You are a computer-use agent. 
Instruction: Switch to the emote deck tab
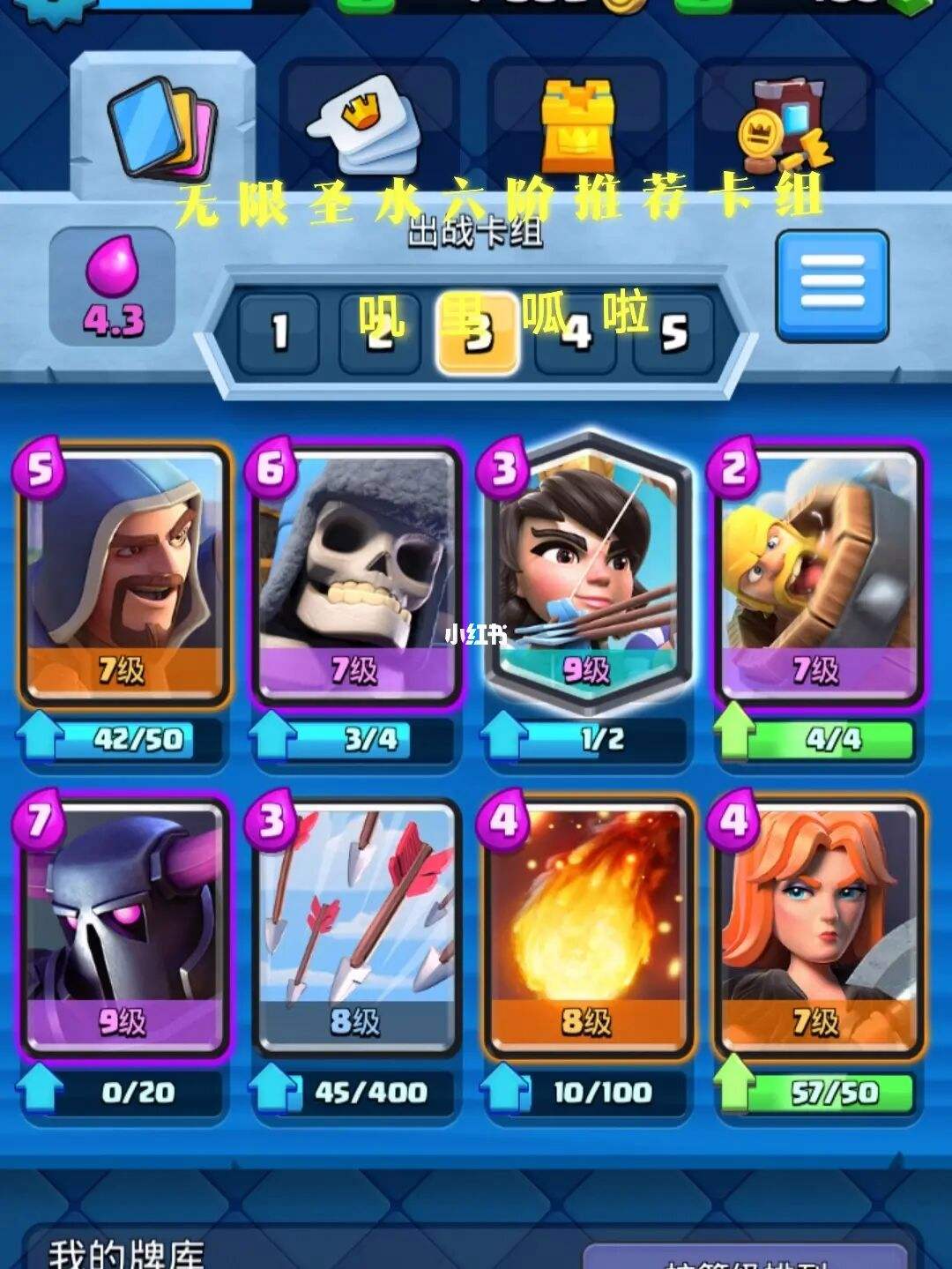pos(363,123)
